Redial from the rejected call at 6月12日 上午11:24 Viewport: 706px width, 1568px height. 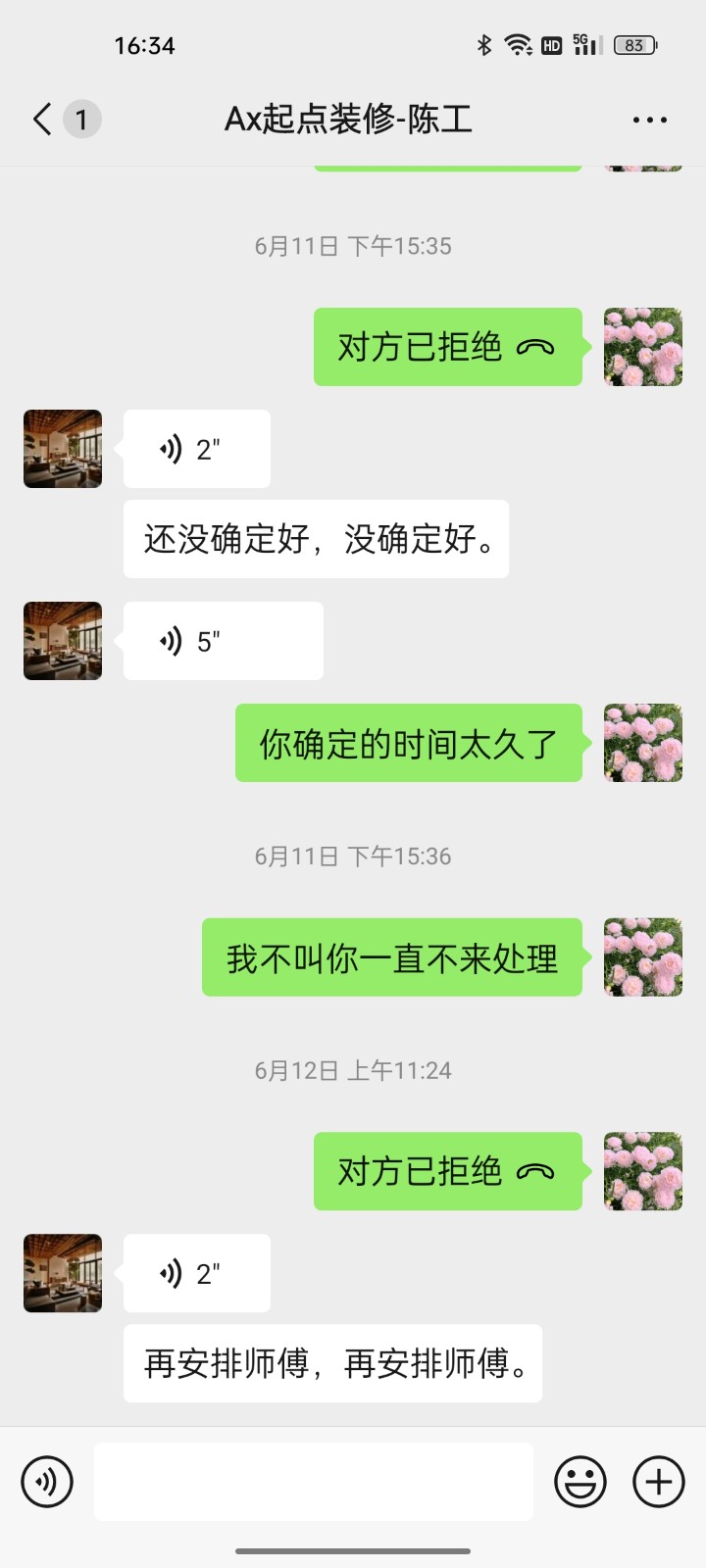point(447,1171)
